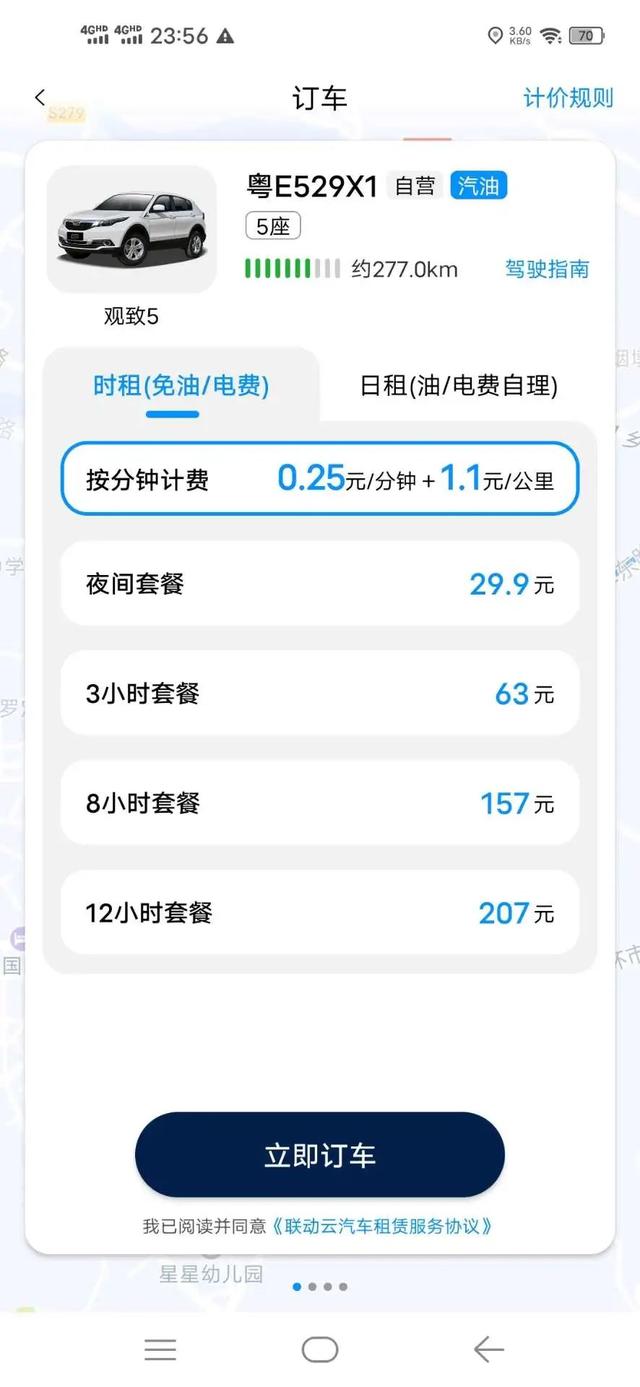Open the 驾驶指南 driving guide
This screenshot has width=640, height=1387.
click(x=547, y=269)
